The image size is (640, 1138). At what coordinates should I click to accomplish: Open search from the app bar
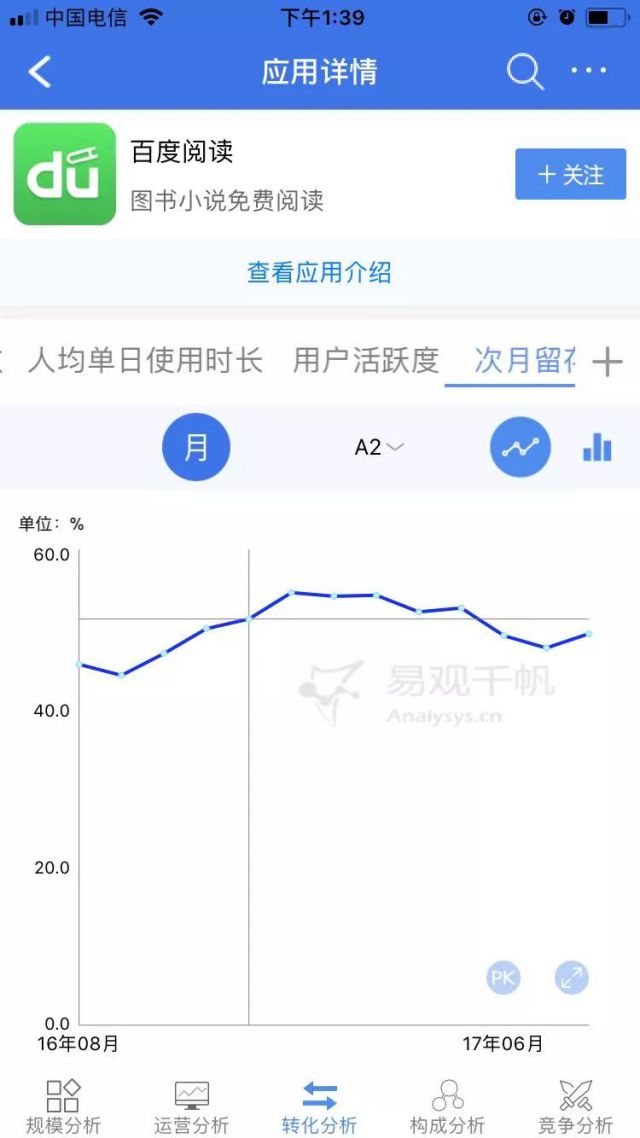(x=525, y=72)
